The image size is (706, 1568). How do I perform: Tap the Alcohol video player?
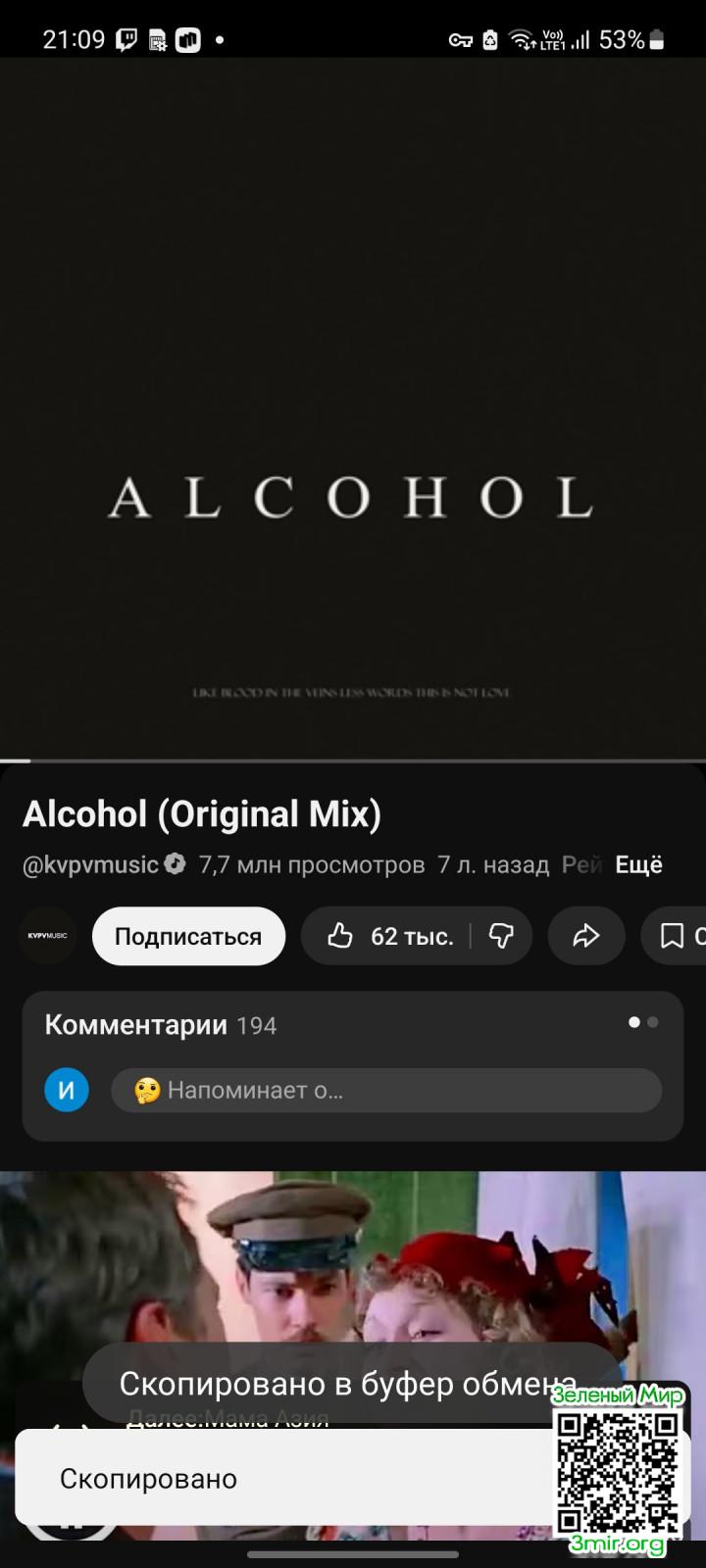click(x=353, y=407)
